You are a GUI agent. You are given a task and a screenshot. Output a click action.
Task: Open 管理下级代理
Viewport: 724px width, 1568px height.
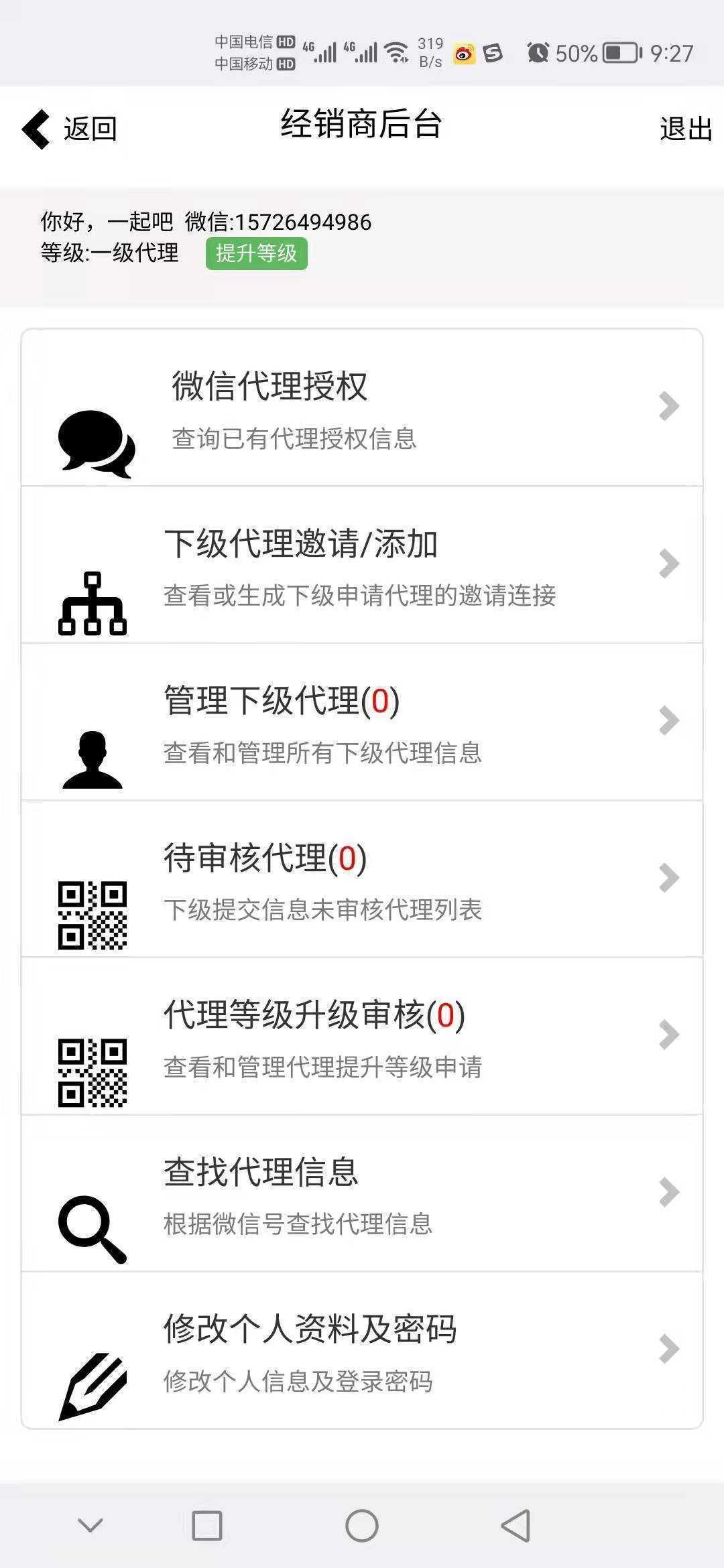click(362, 722)
